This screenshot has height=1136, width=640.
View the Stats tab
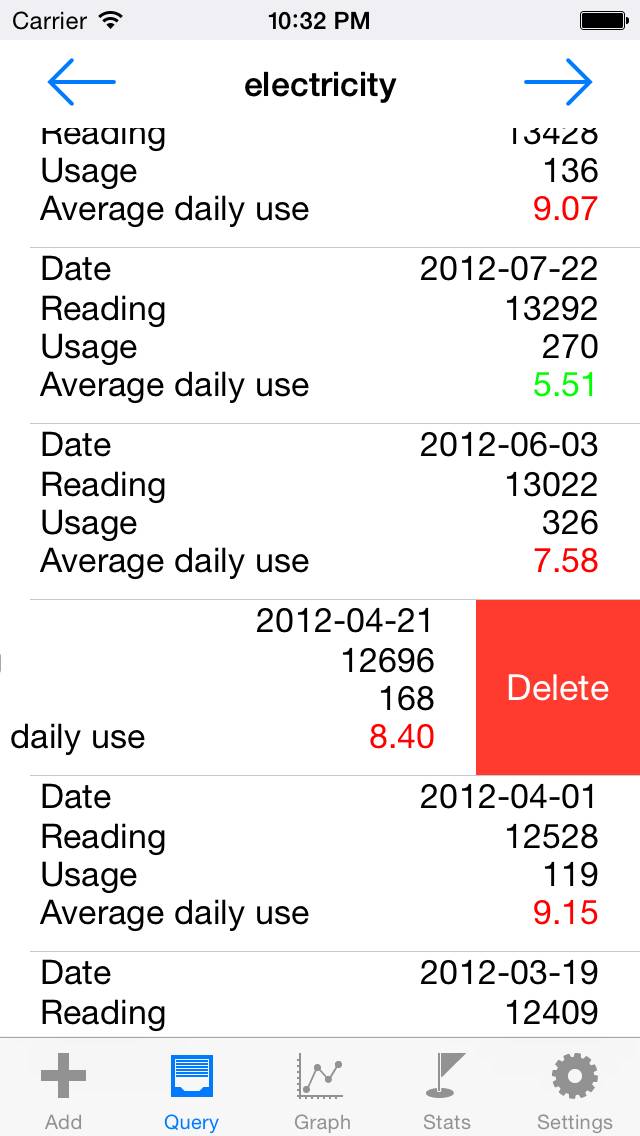point(446,1092)
